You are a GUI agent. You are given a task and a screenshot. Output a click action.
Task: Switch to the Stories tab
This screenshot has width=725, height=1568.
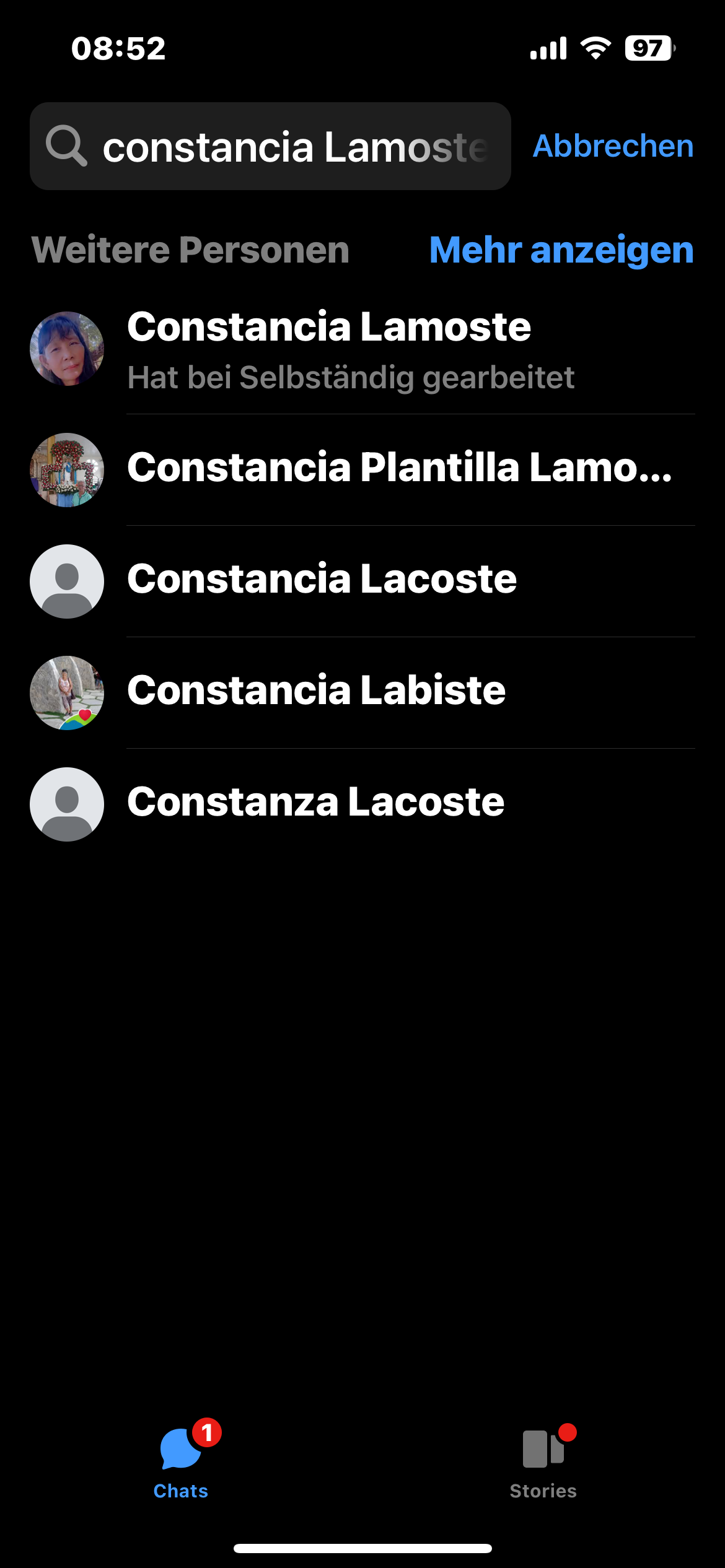tap(543, 1461)
